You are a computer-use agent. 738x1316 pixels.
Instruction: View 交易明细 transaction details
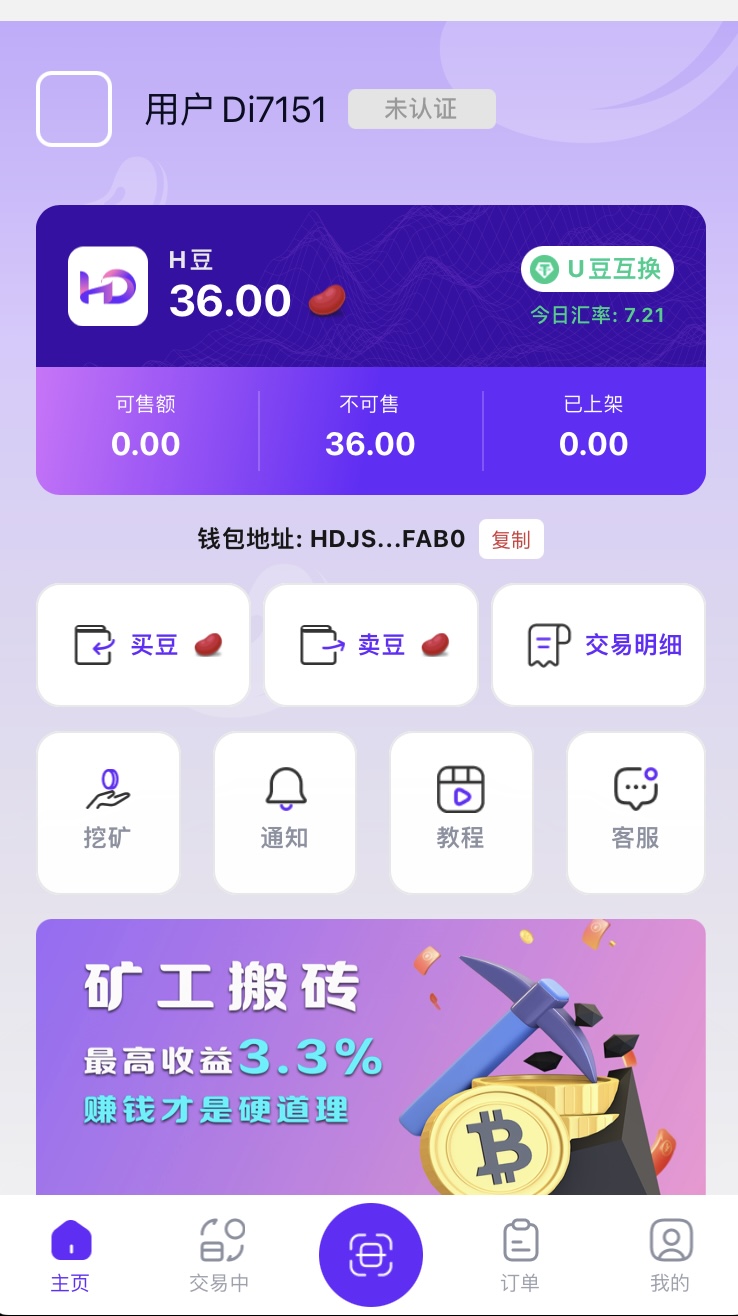pos(598,645)
